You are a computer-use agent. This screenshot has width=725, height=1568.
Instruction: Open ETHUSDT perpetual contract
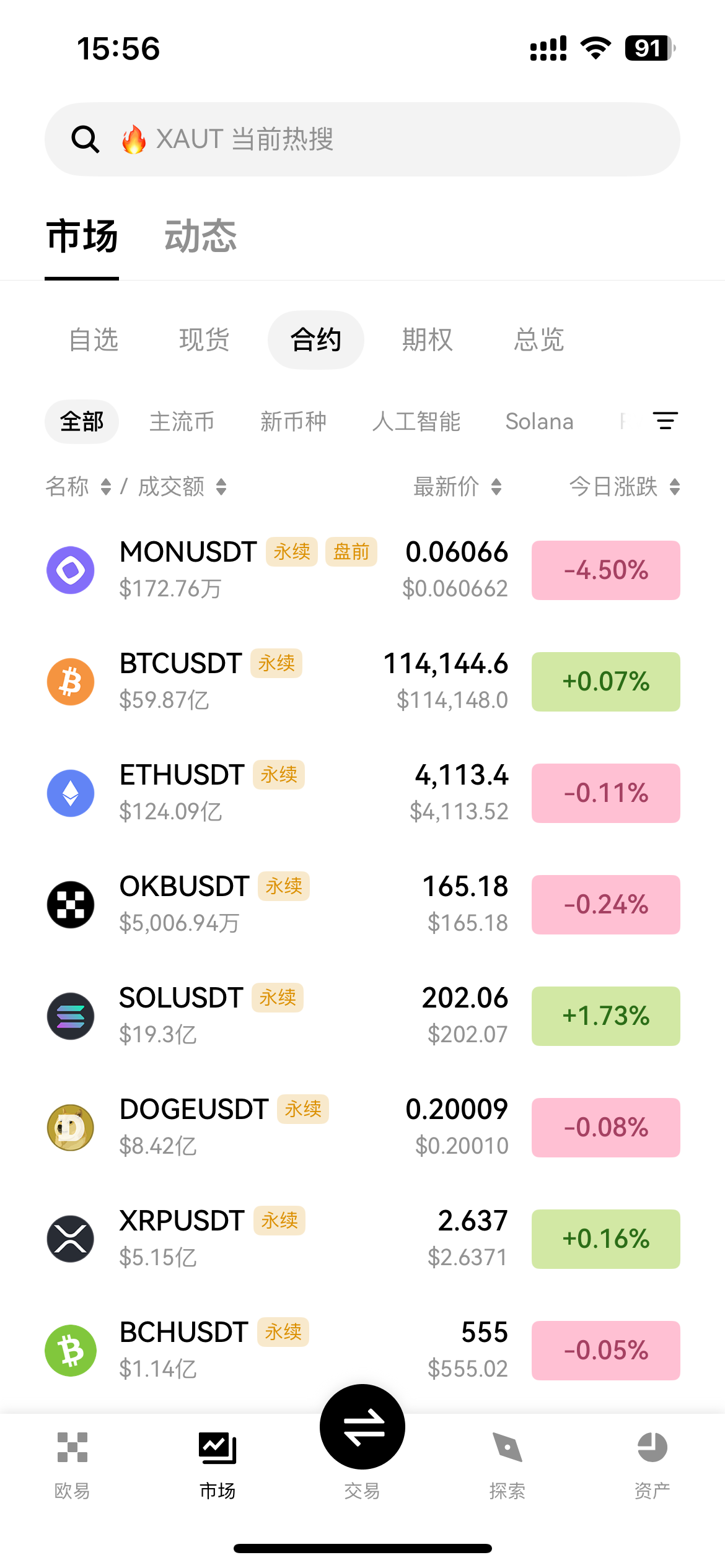click(279, 793)
